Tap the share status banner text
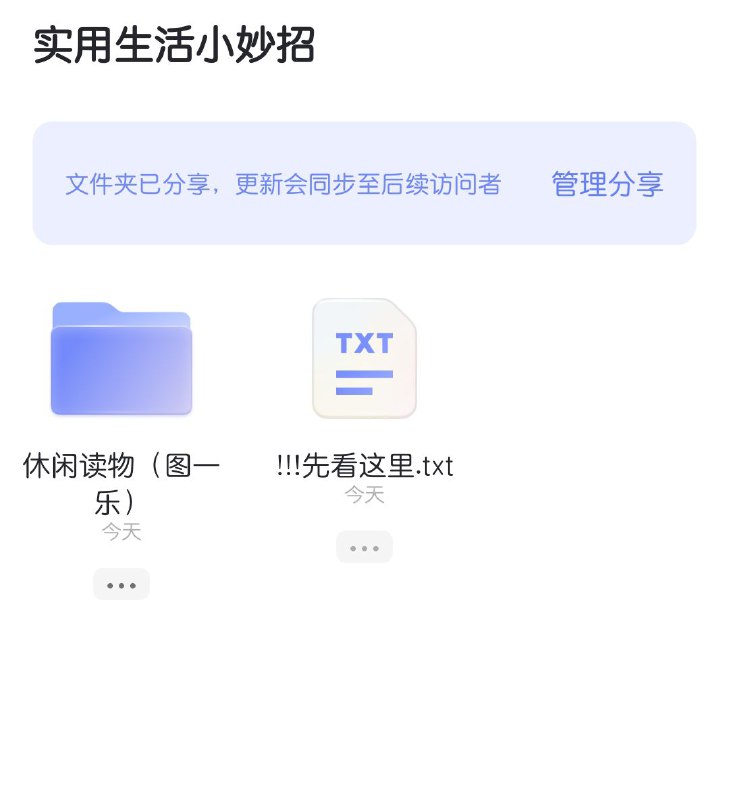Screen dimensions: 729x800 (x=283, y=184)
